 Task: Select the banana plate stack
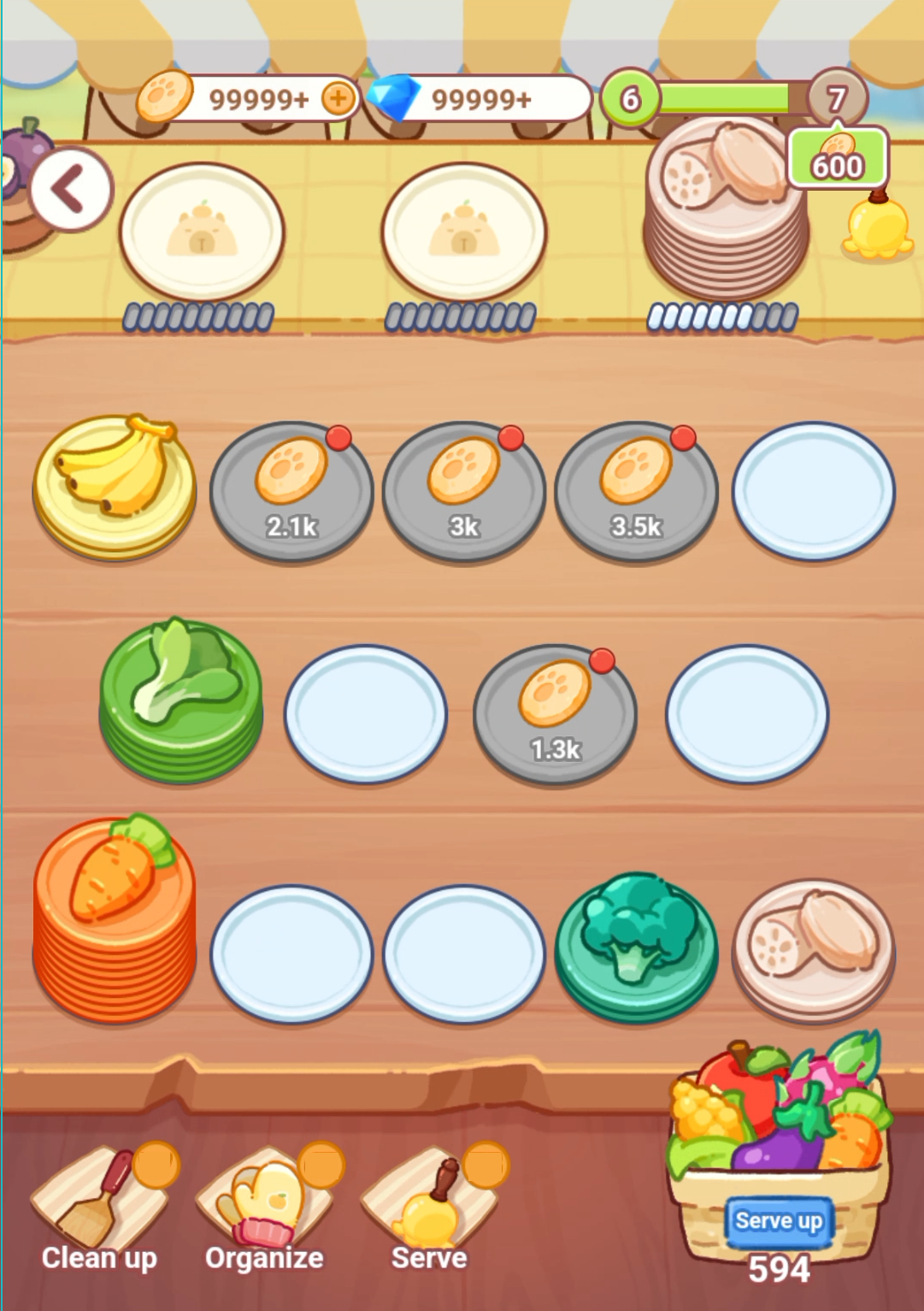click(115, 487)
